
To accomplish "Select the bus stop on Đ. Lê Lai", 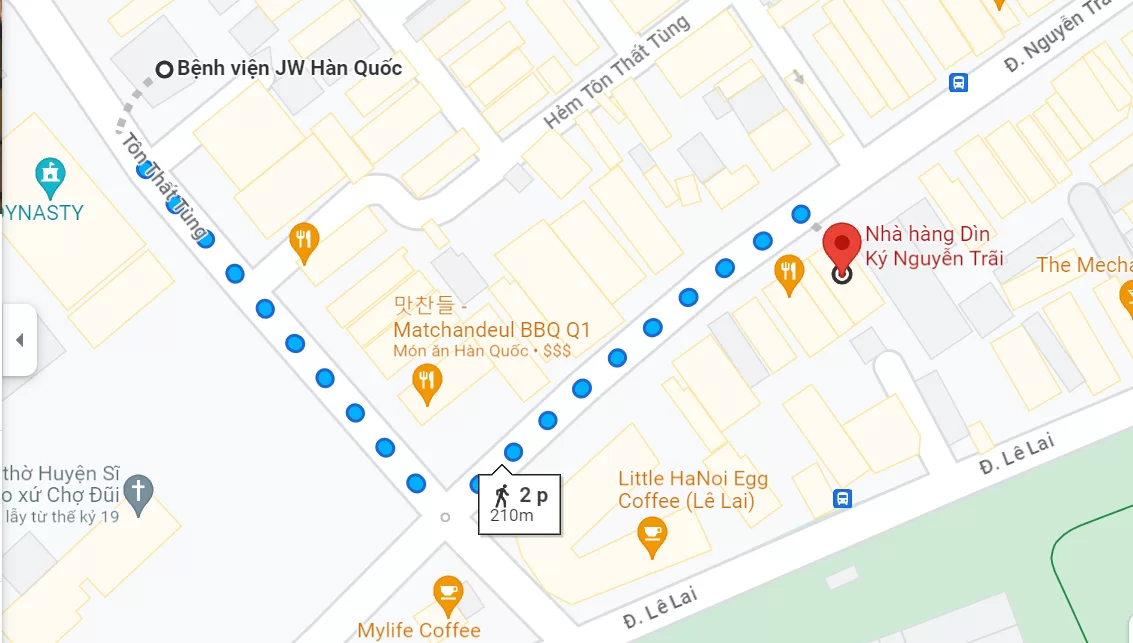I will tap(843, 498).
